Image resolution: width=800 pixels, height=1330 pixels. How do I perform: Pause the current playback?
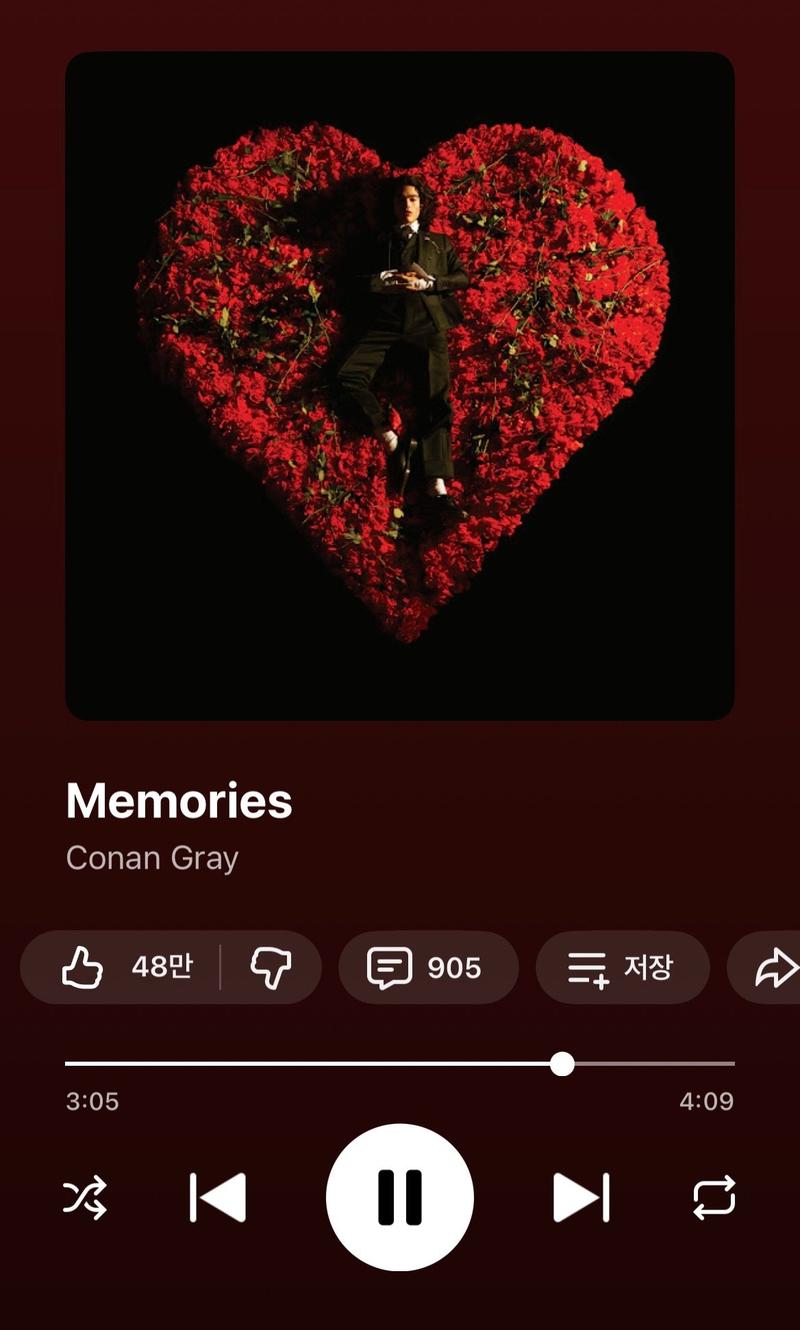coord(400,1197)
